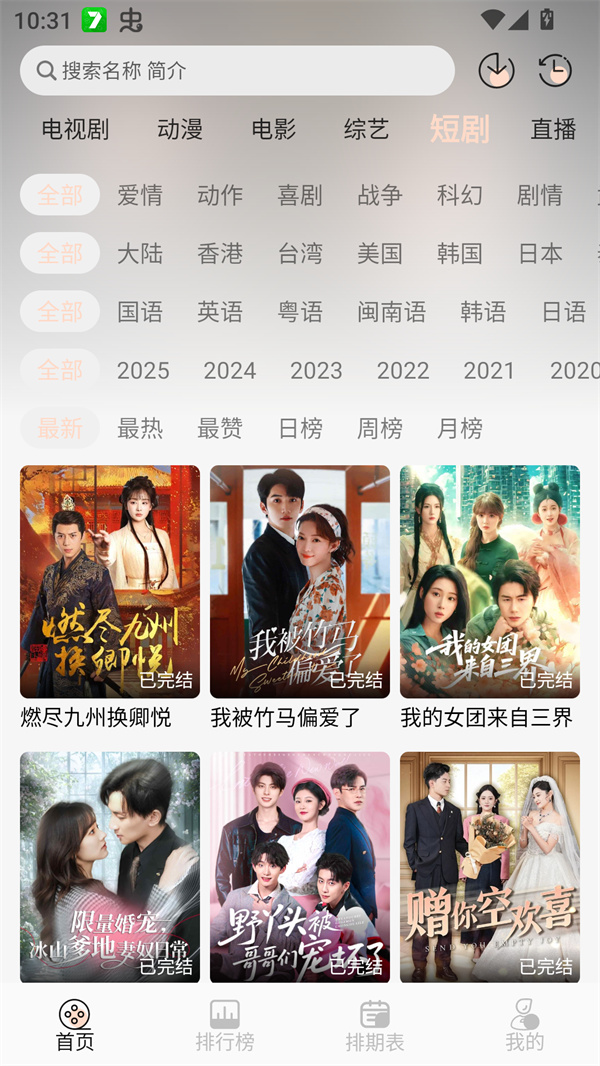This screenshot has height=1066, width=600.
Task: Switch to the 动漫 tab
Action: pos(180,129)
